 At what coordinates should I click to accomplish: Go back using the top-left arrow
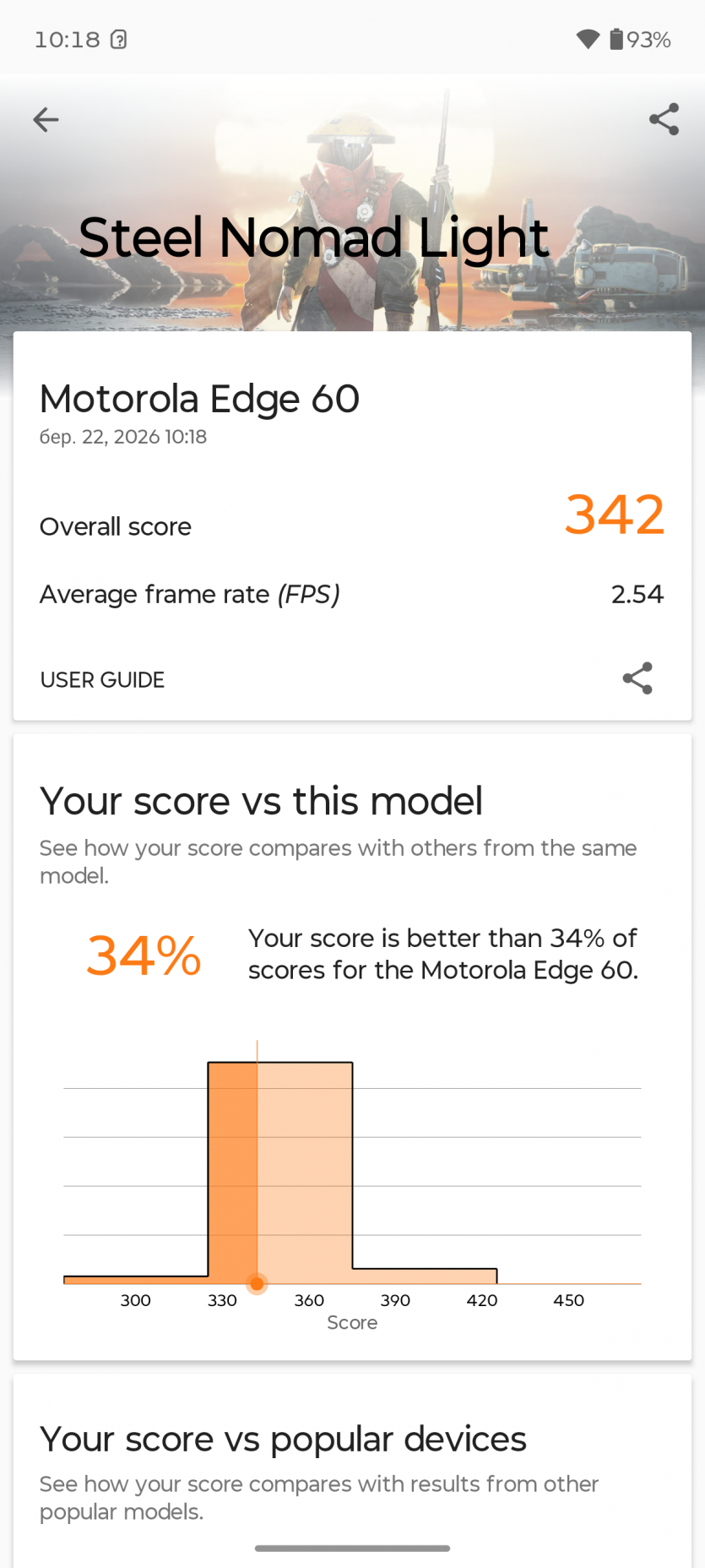point(46,119)
